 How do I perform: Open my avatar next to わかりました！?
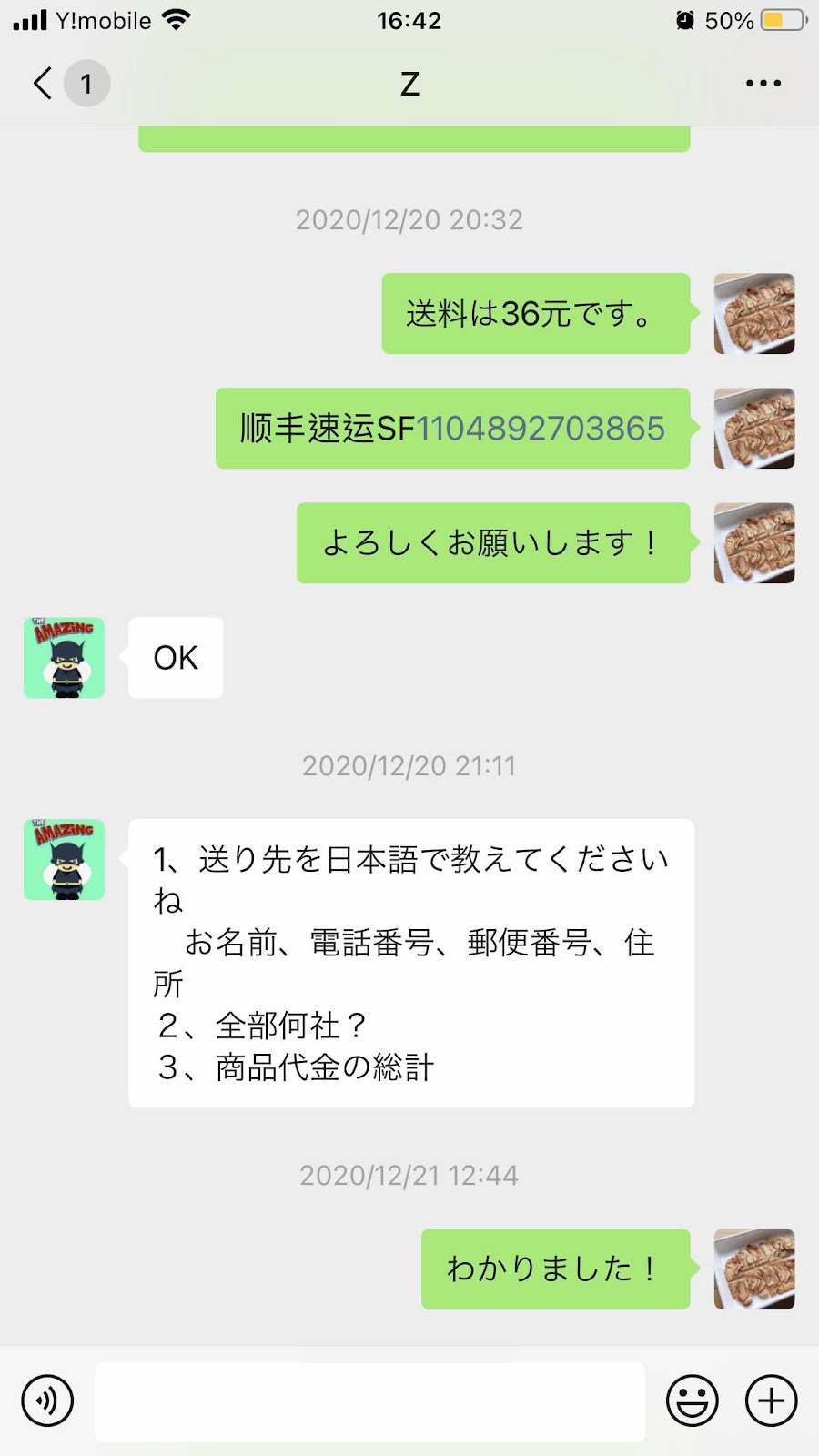754,1269
